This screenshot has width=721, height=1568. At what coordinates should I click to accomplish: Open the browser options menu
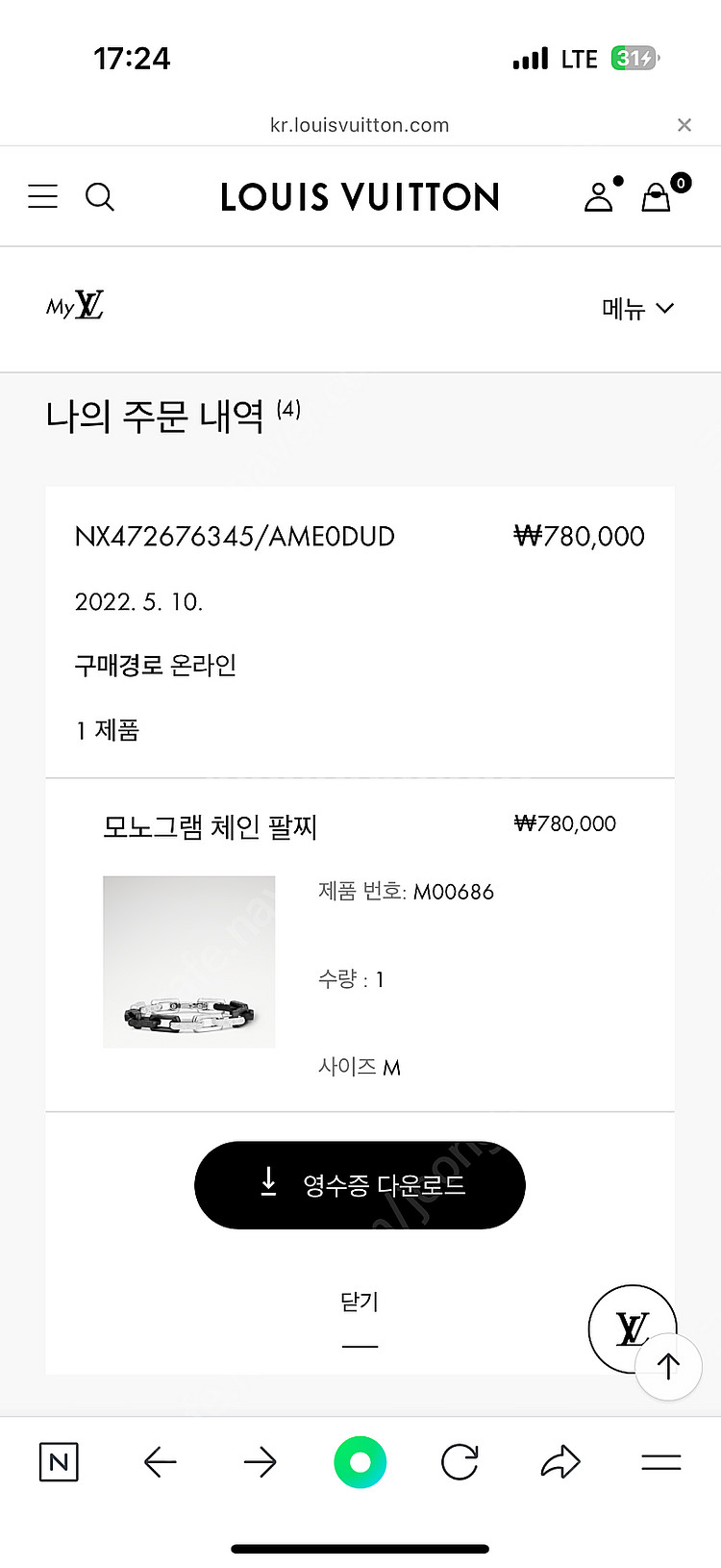[x=660, y=1462]
